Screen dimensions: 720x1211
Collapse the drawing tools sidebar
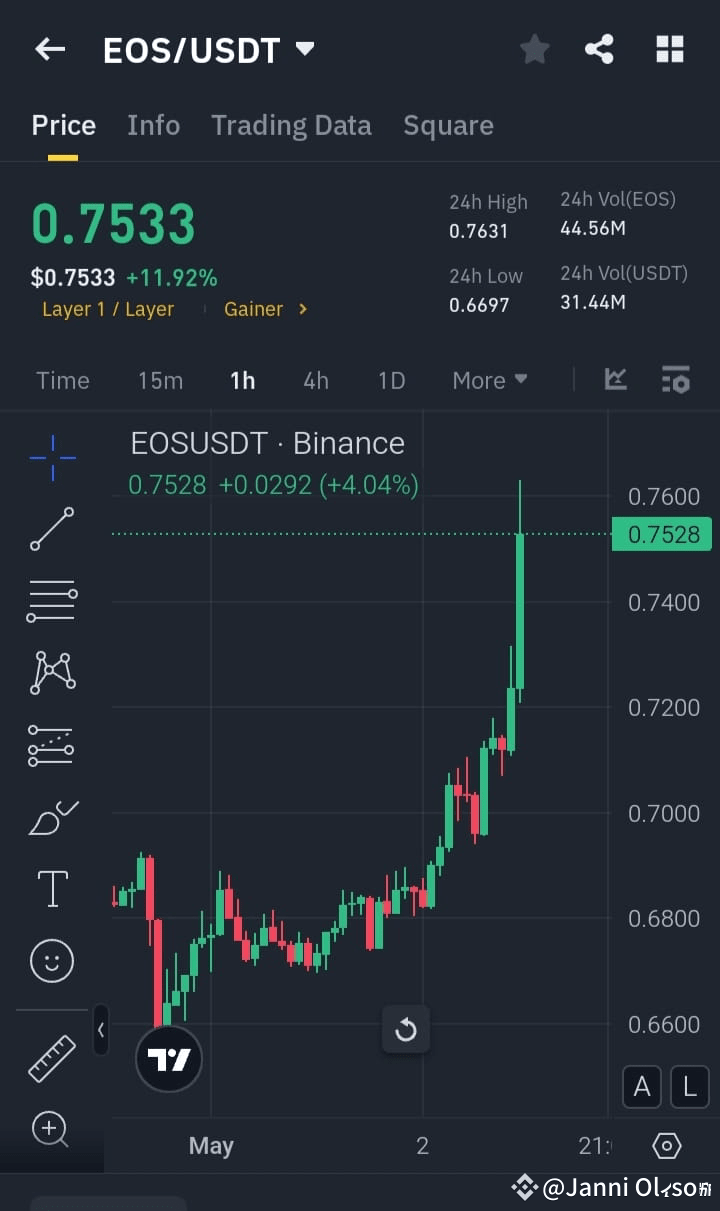click(100, 1030)
